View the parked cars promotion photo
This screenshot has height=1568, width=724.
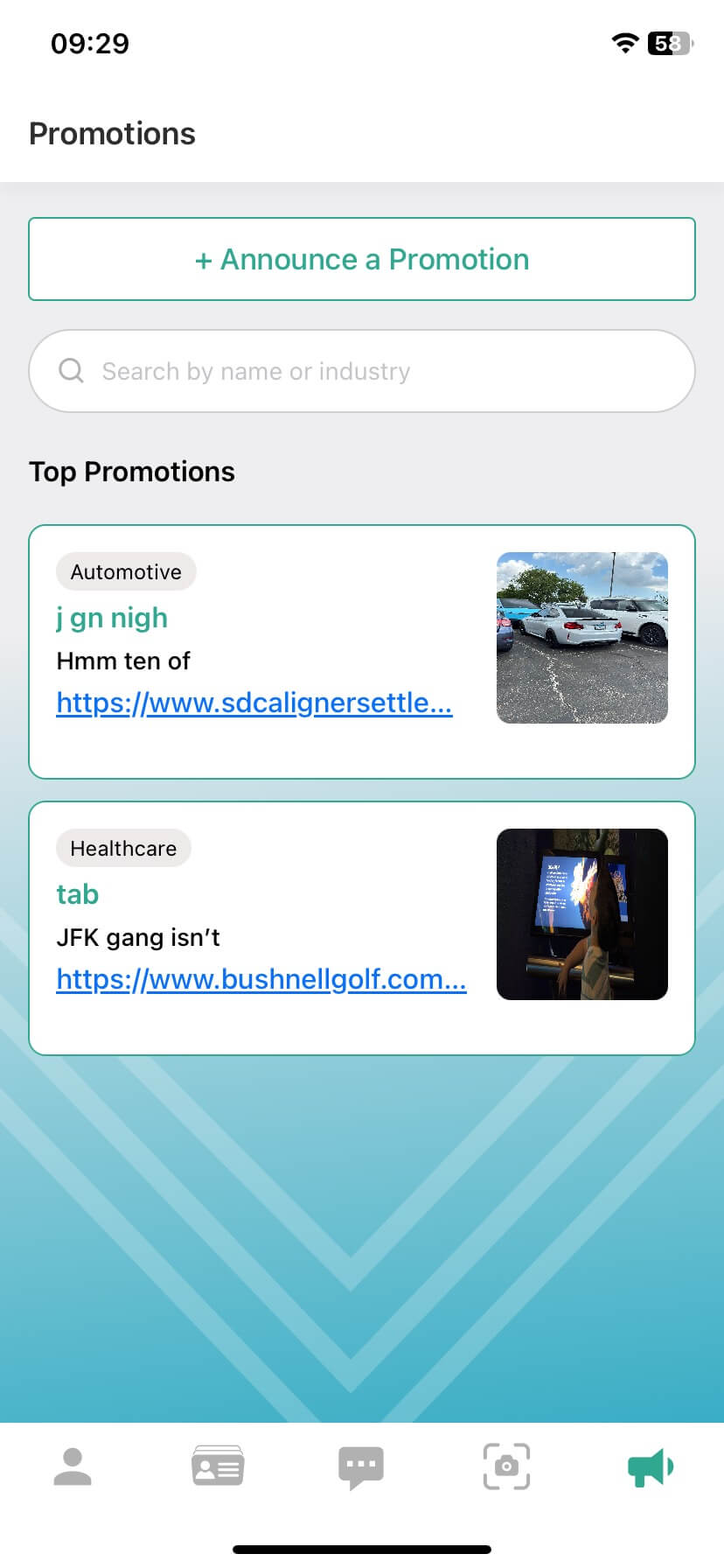pos(581,638)
